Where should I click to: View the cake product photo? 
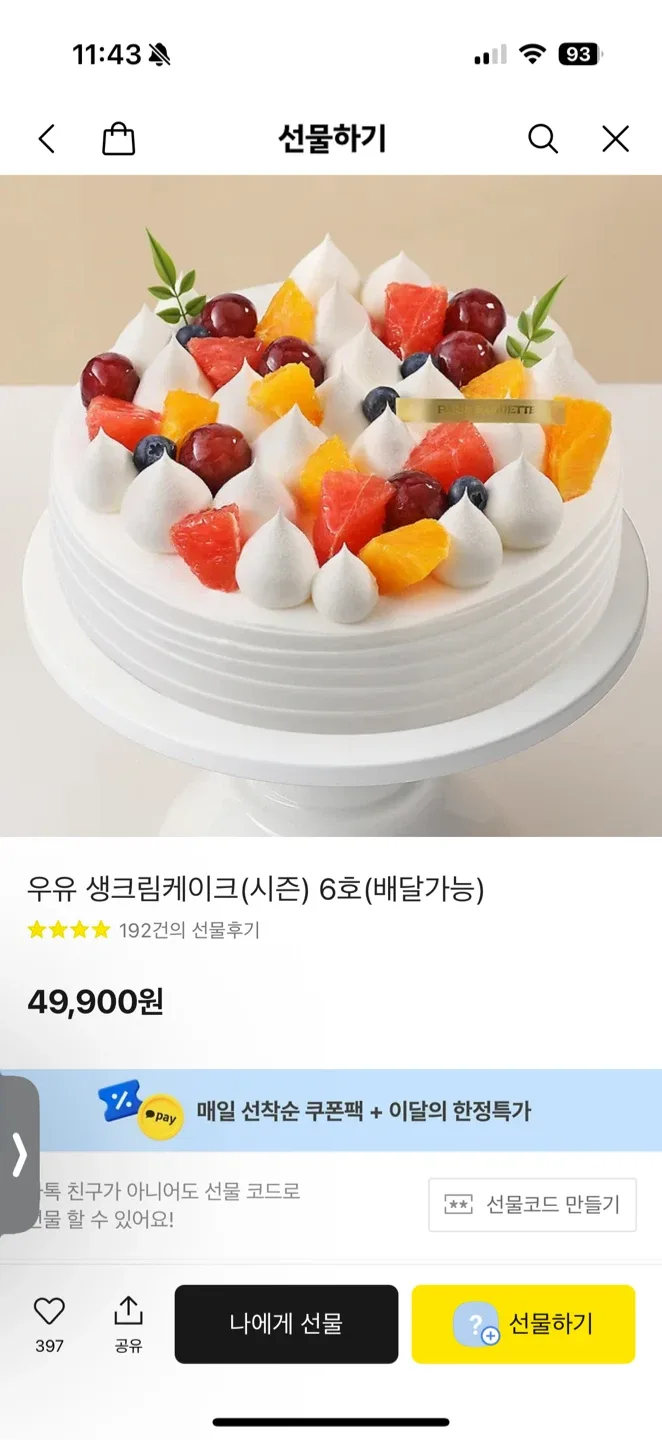pyautogui.click(x=331, y=505)
